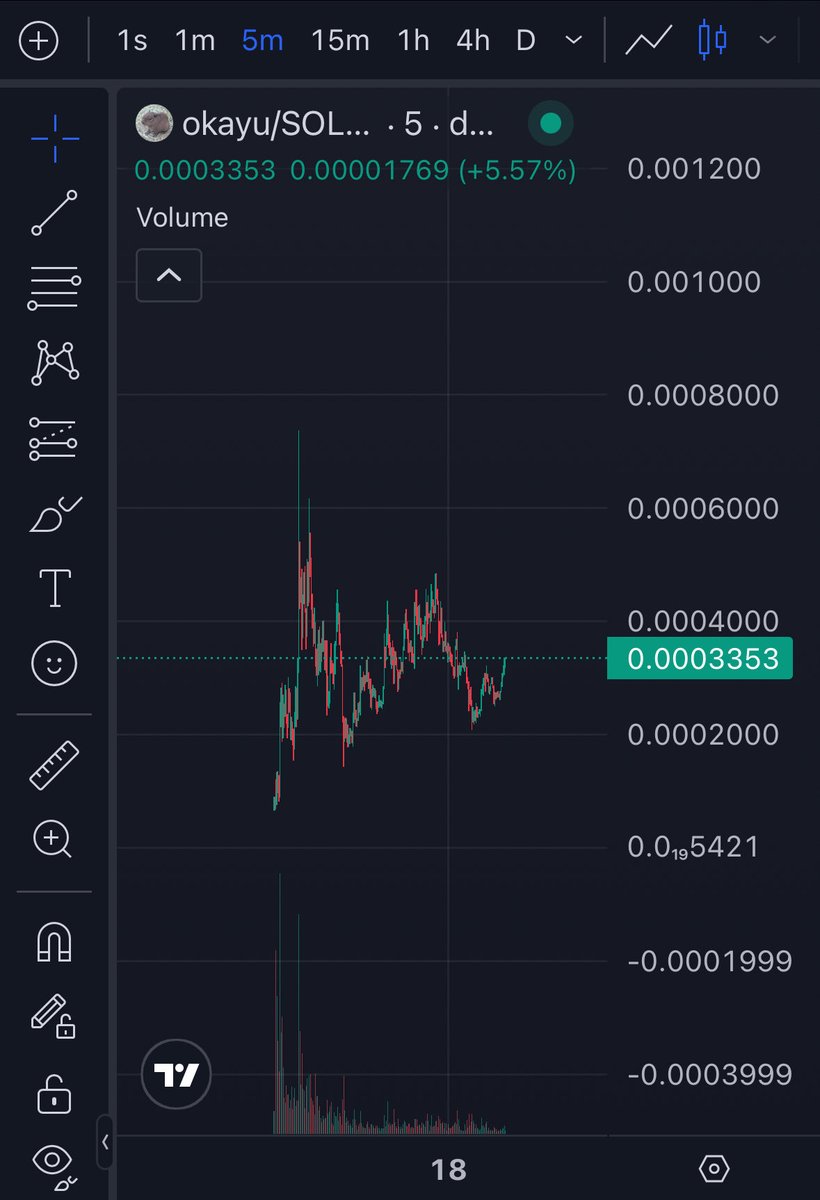Collapse the drawing toolbar side arrow
This screenshot has width=820, height=1200.
coord(106,1141)
